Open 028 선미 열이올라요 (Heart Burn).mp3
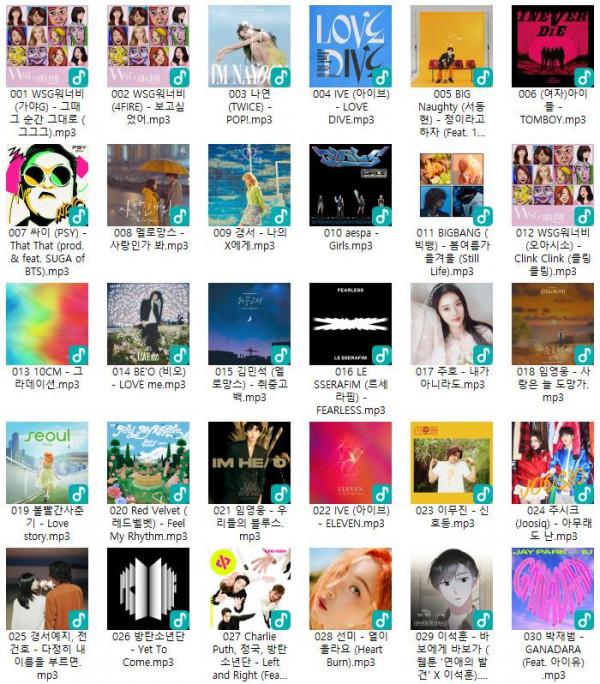The width and height of the screenshot is (600, 684). pos(350,589)
